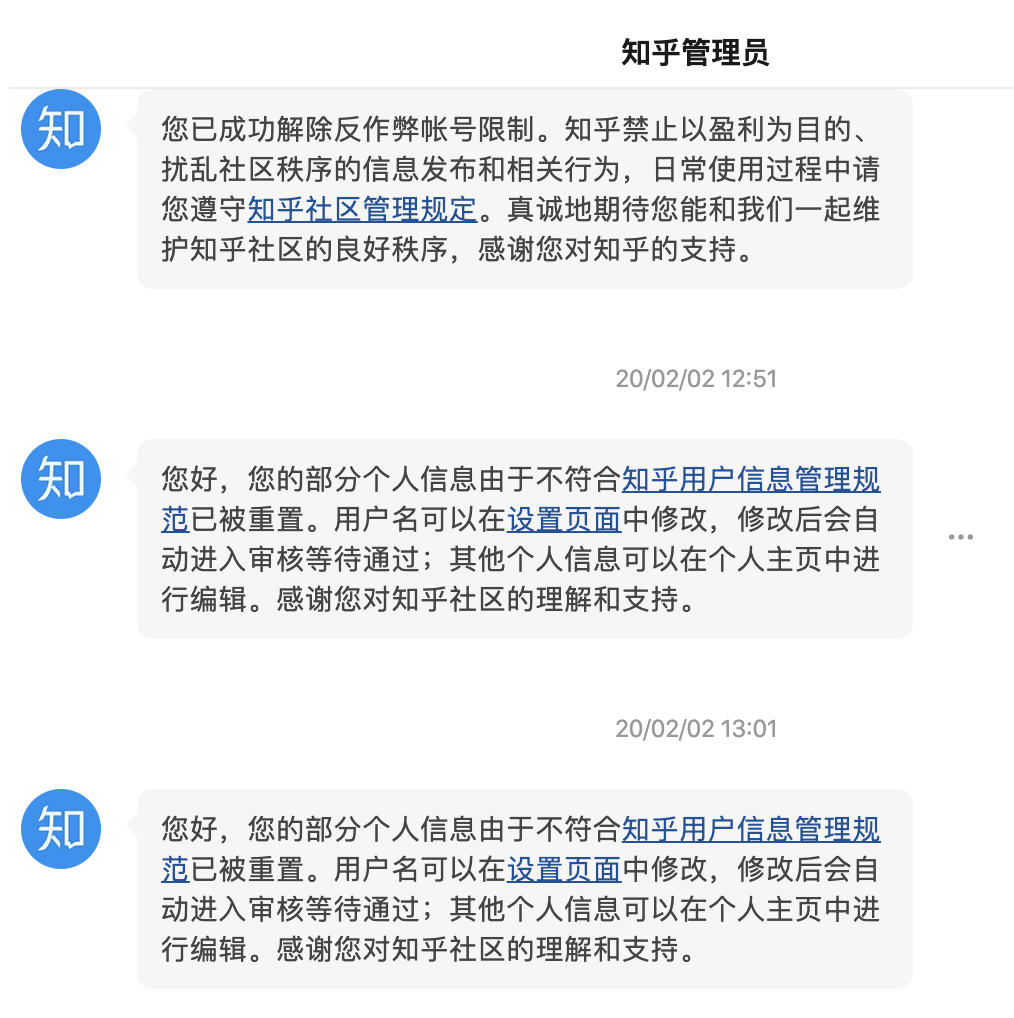The height and width of the screenshot is (1018, 1014).
Task: Open the 知乎社区管理规定 link
Action: pyautogui.click(x=362, y=210)
